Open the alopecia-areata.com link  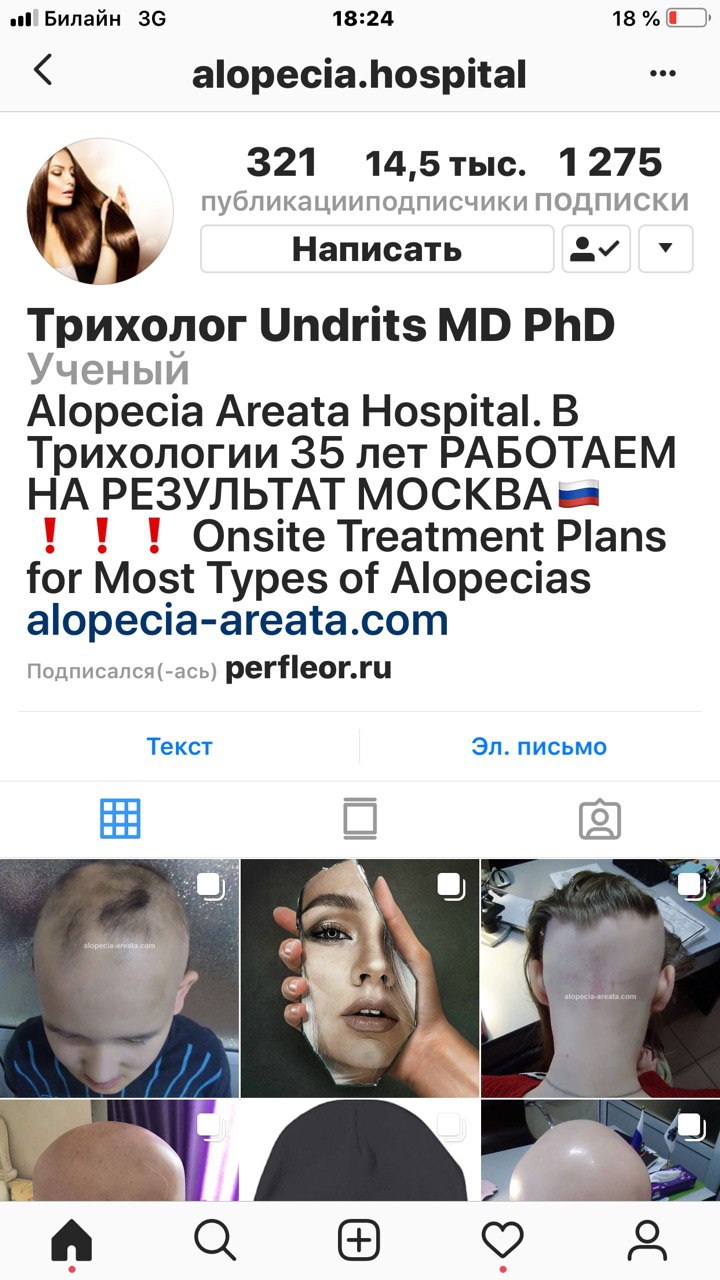[237, 621]
